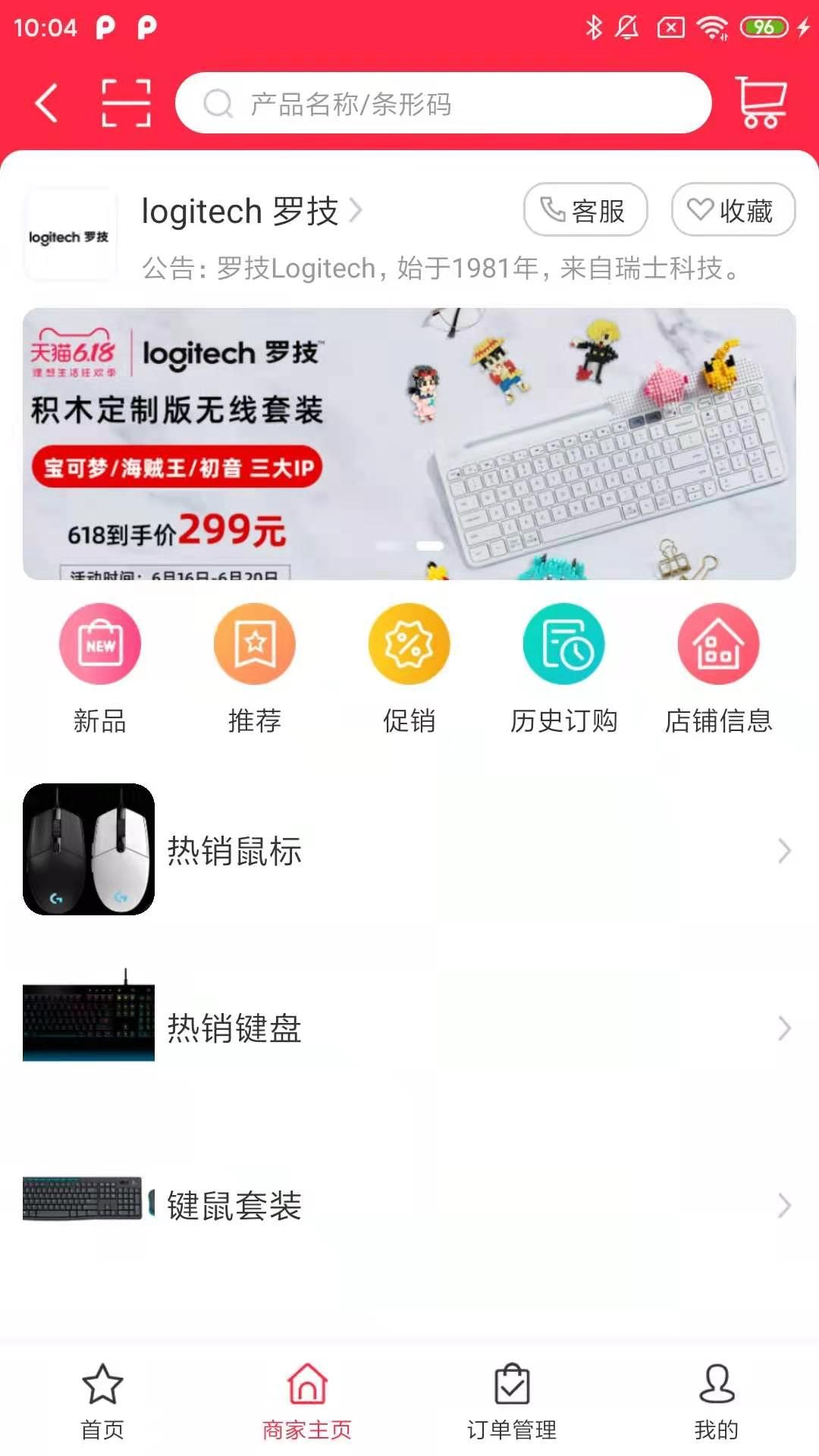Contact 客服 customer service
819x1456 pixels.
click(x=585, y=210)
